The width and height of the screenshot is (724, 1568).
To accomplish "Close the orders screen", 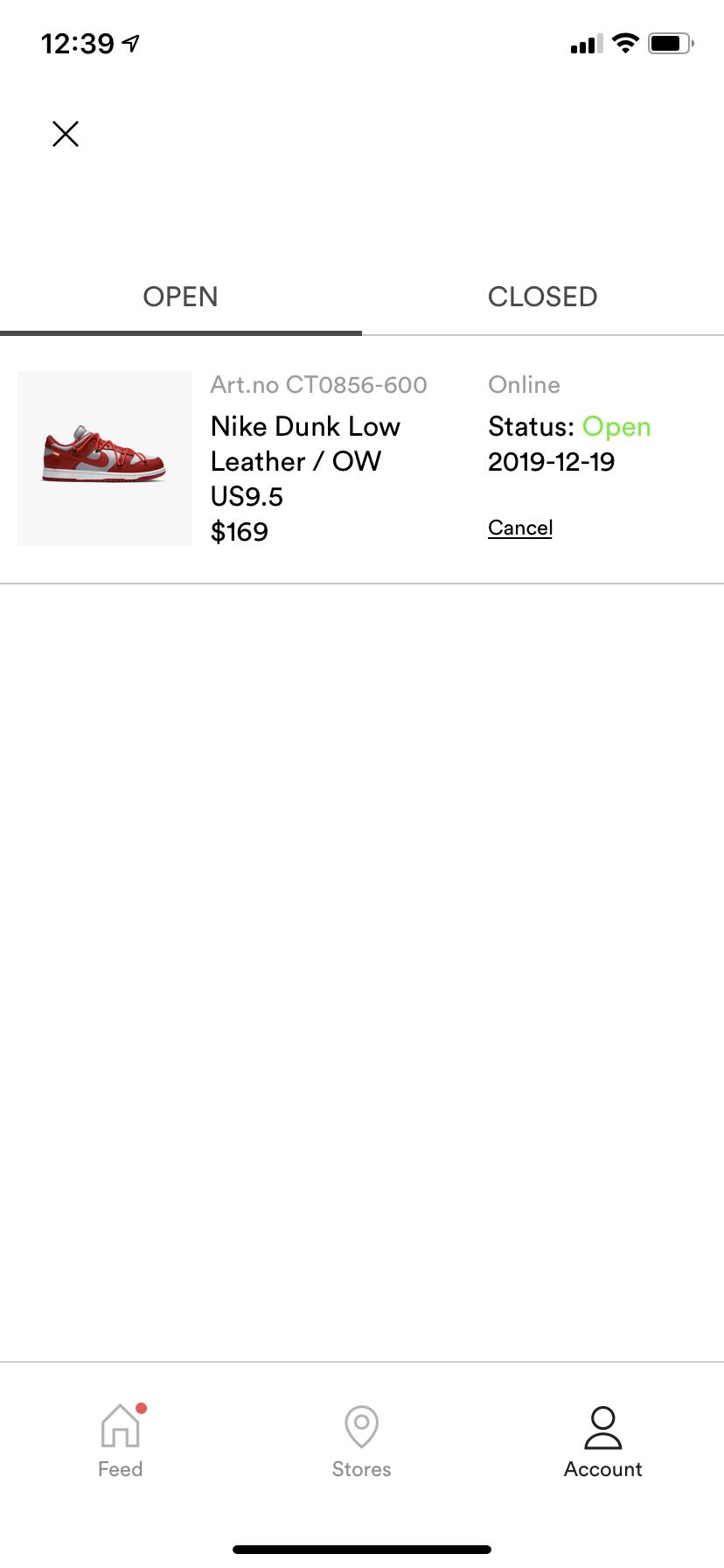I will 66,134.
